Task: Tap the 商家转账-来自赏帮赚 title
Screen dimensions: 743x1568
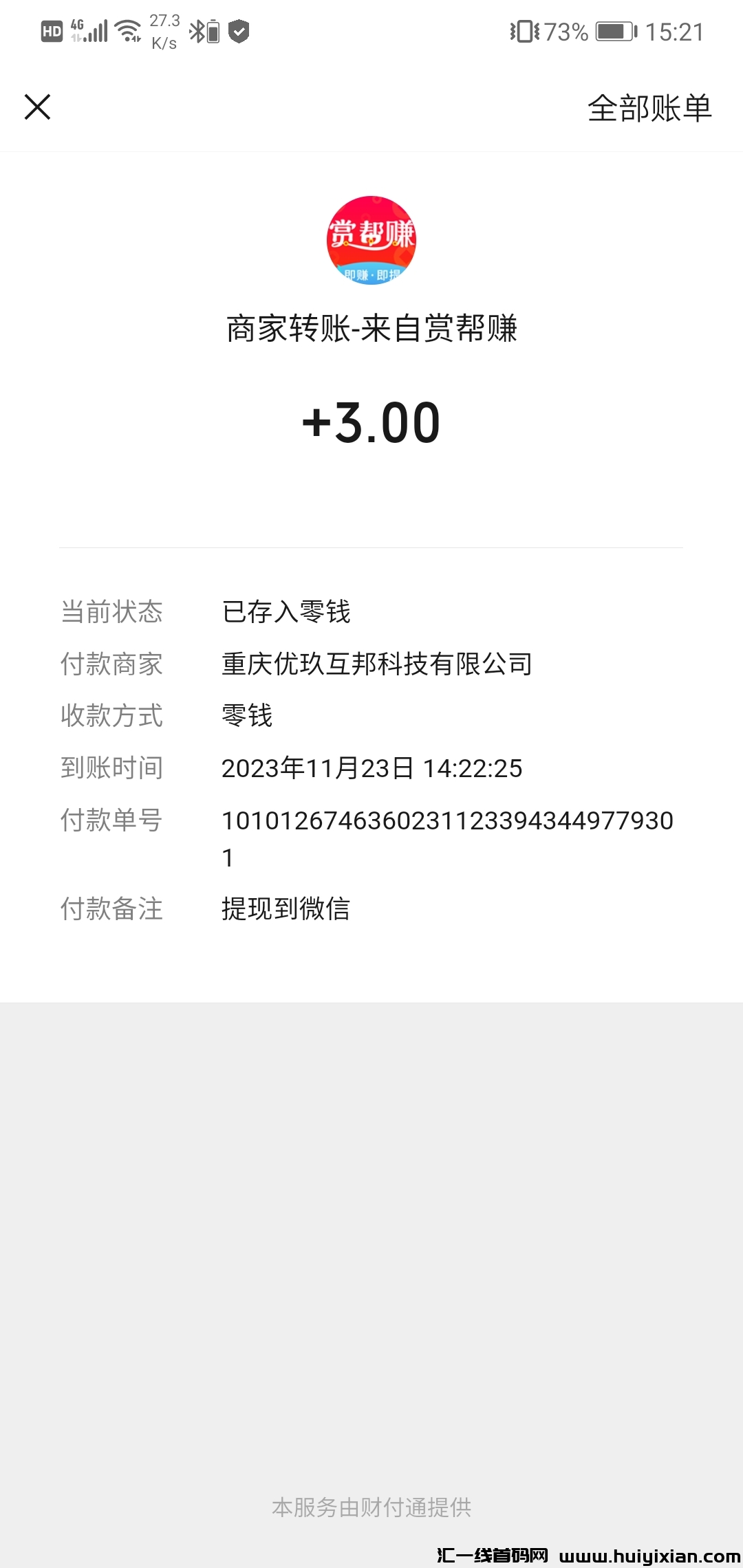Action: [371, 330]
